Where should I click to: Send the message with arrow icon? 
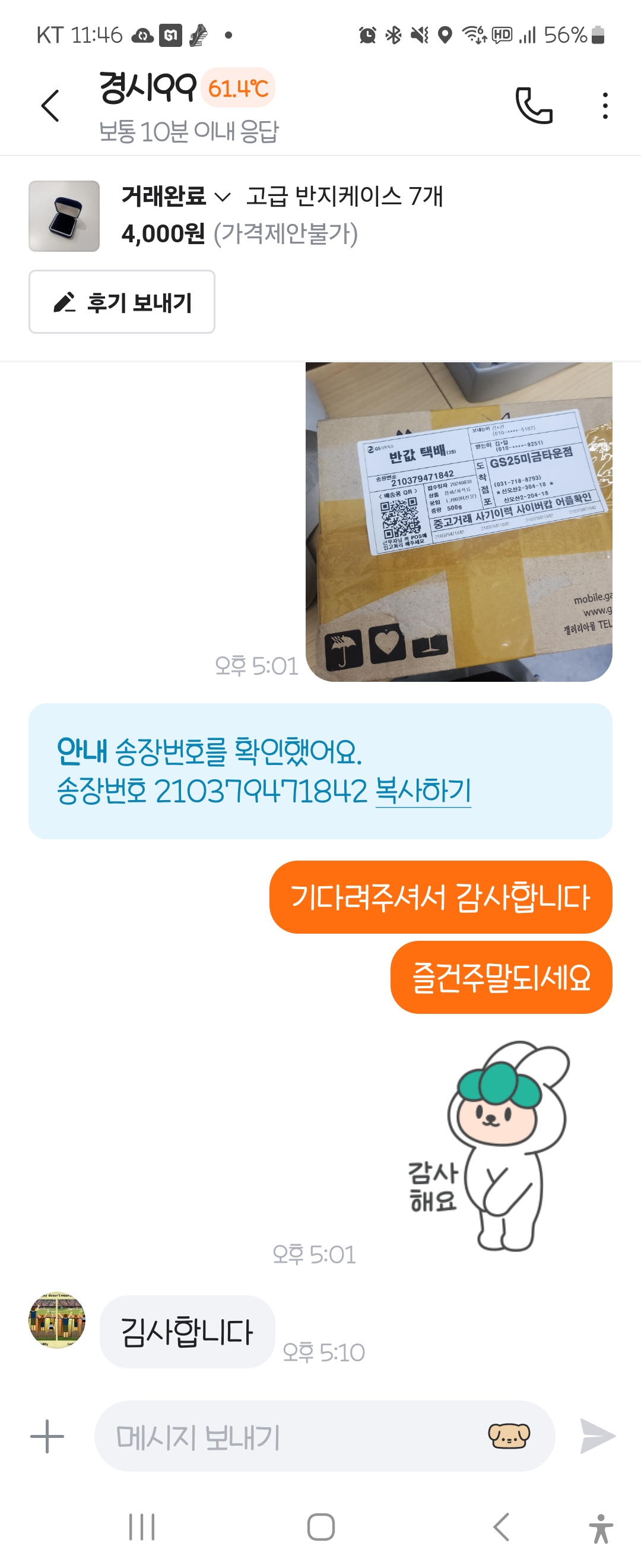(x=597, y=1437)
